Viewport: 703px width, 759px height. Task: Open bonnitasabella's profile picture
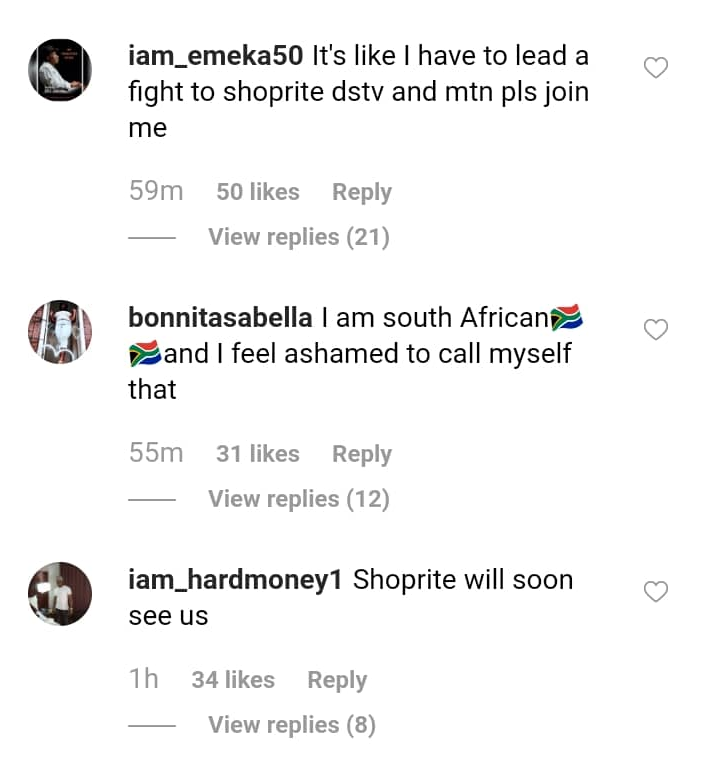pos(60,332)
